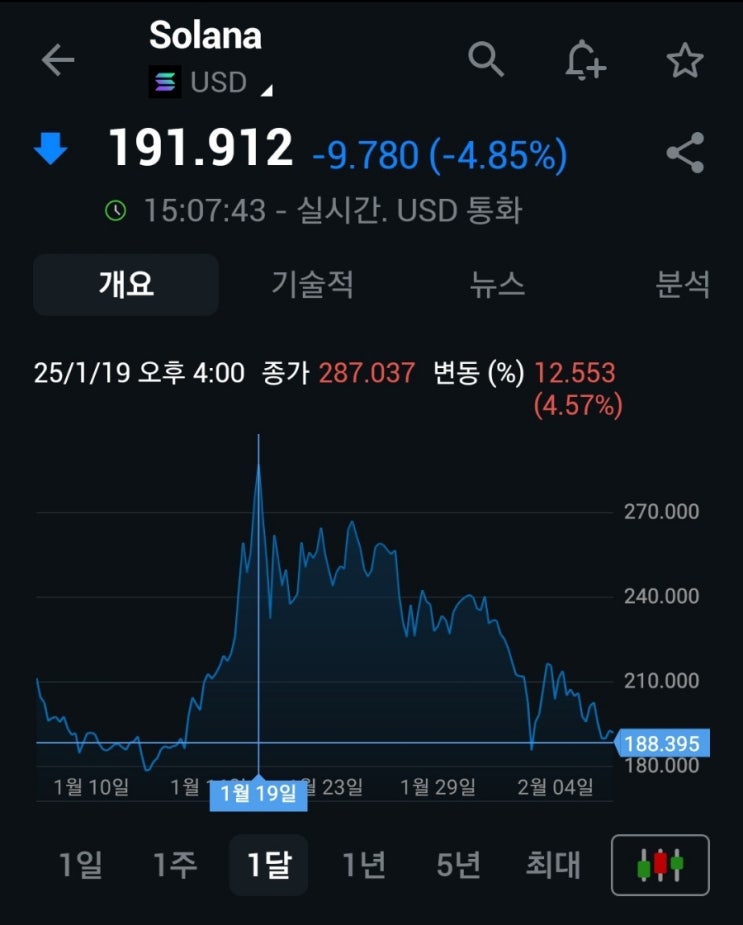743x925 pixels.
Task: Set chart range to 1년
Action: (x=363, y=864)
